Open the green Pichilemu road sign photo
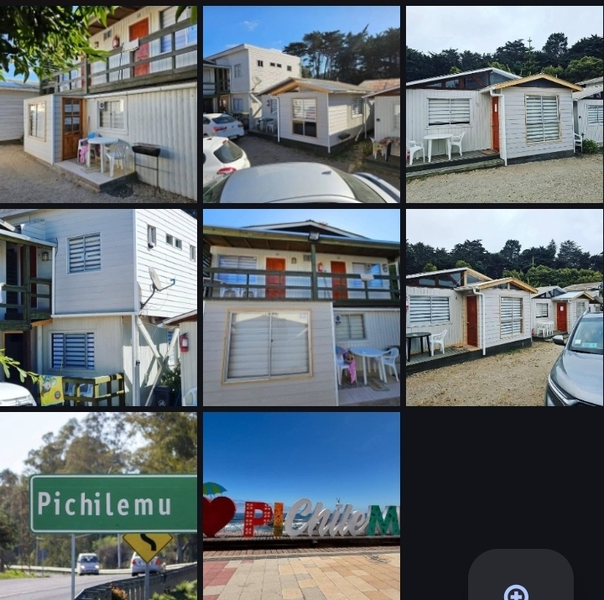The height and width of the screenshot is (600, 604). [98, 506]
